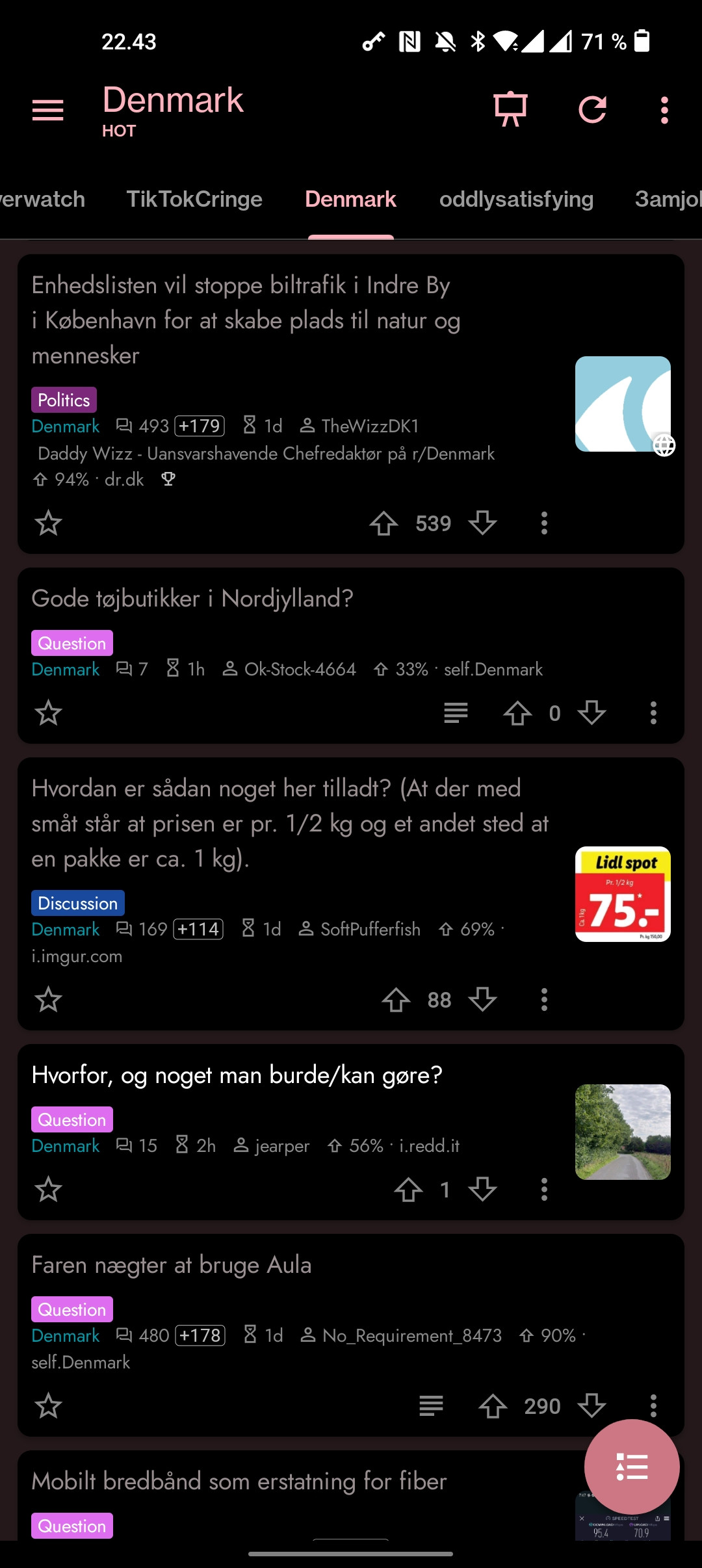
Task: Refresh the Denmark feed
Action: 592,110
